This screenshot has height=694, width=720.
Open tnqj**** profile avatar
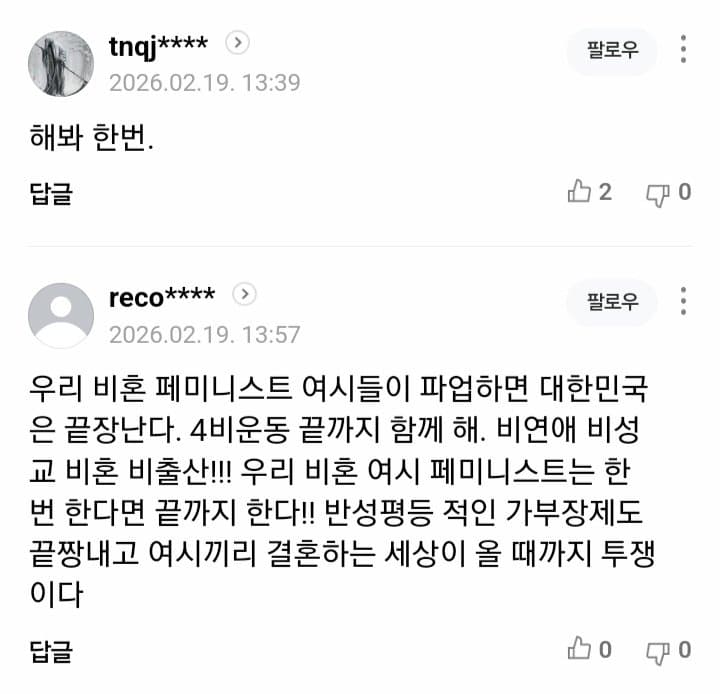(x=61, y=61)
